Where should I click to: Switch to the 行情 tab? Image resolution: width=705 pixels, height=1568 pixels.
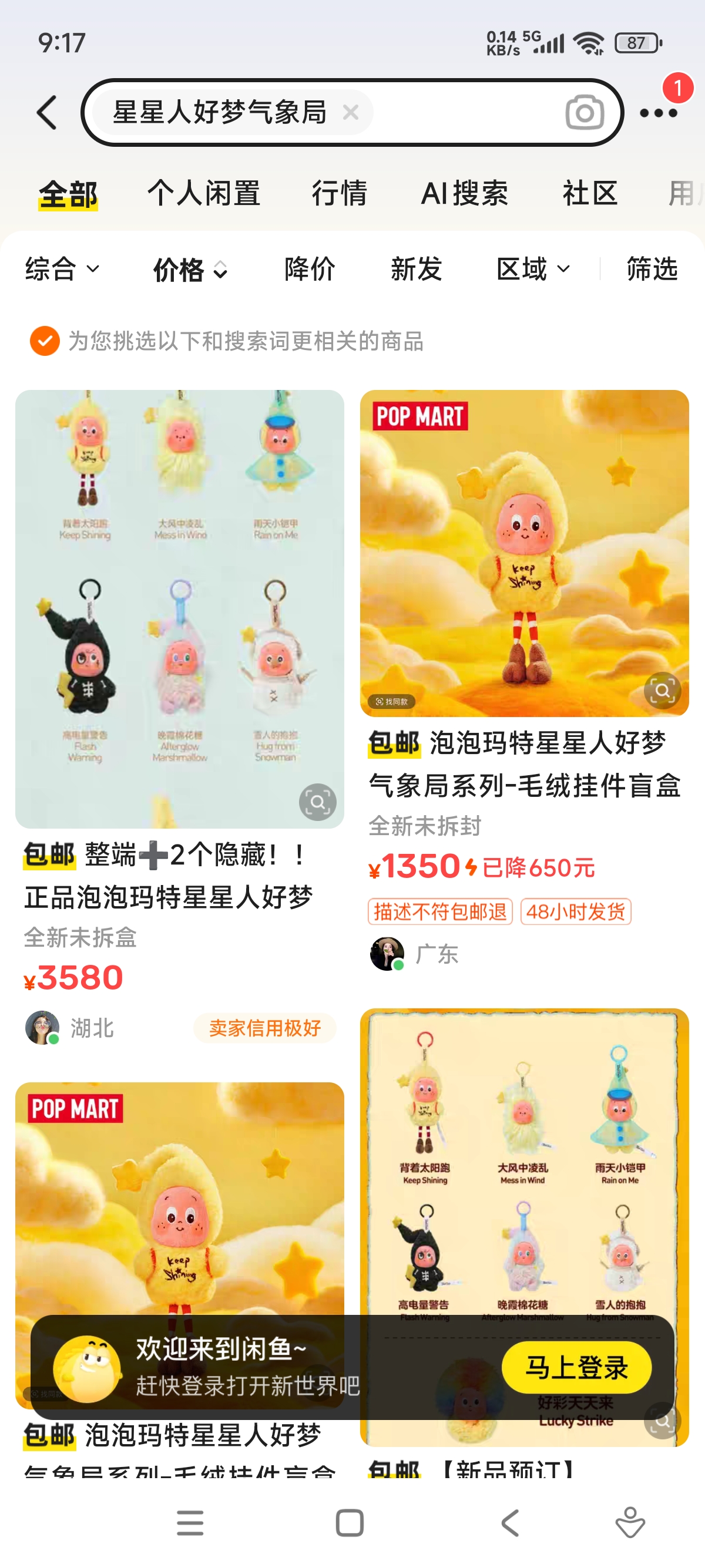[339, 194]
